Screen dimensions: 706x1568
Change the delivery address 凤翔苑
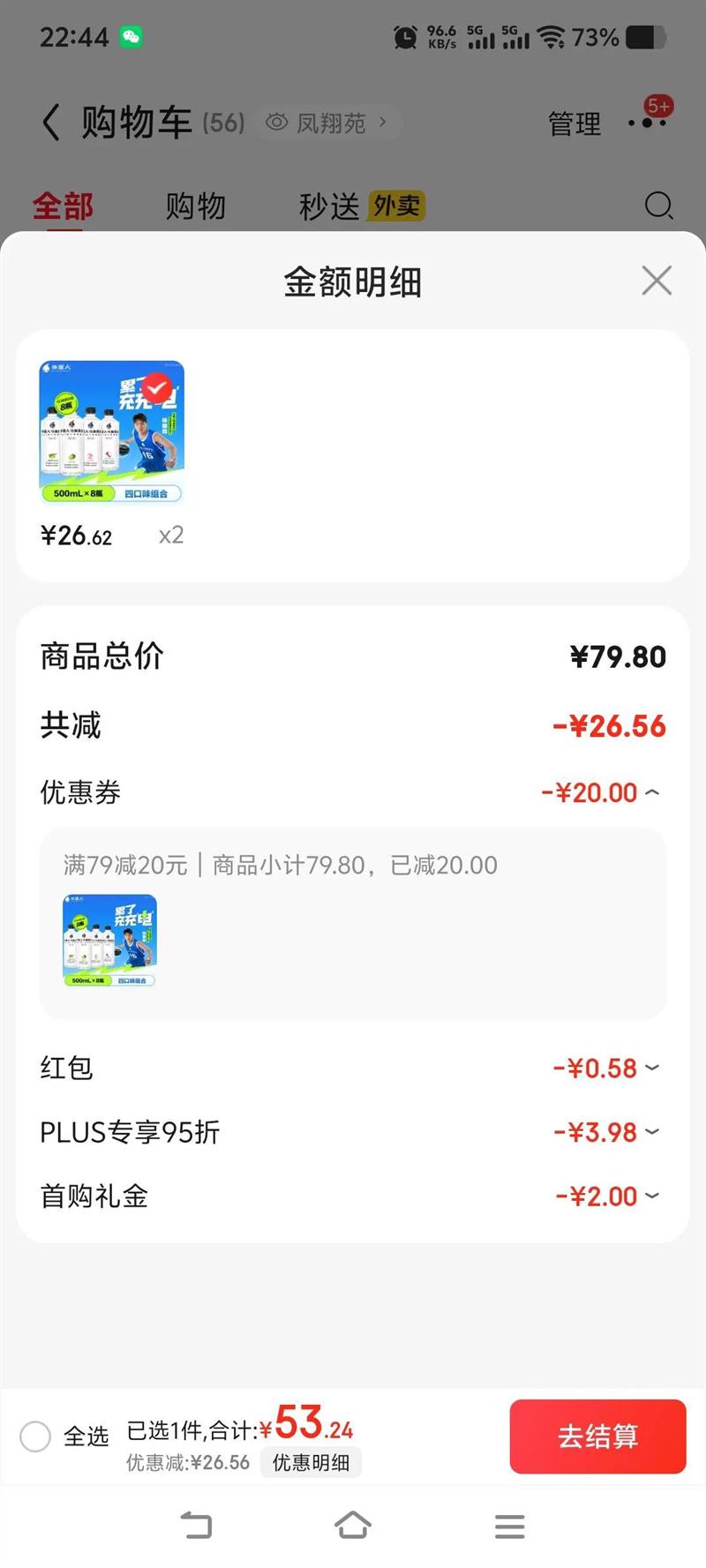330,123
